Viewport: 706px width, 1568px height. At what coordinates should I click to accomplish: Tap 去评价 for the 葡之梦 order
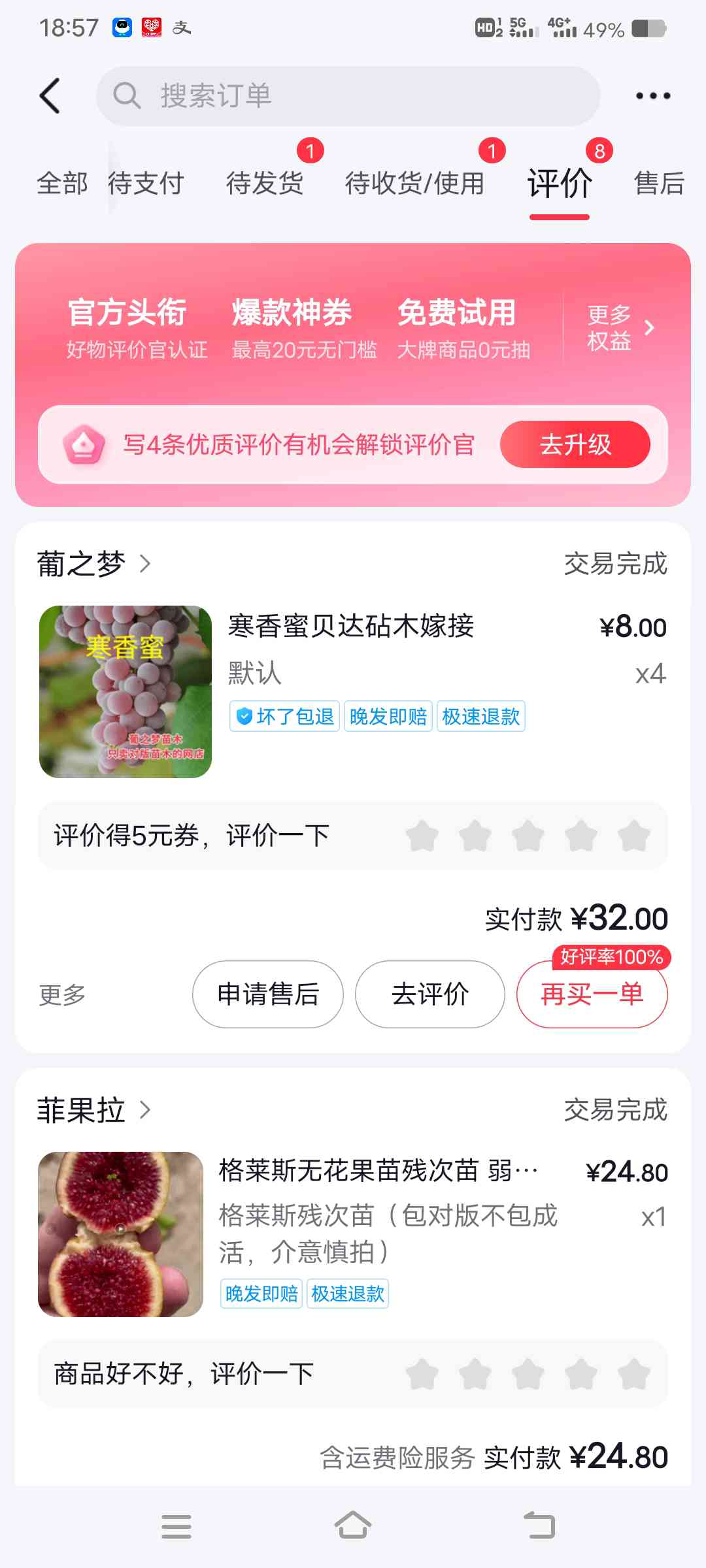pyautogui.click(x=430, y=994)
